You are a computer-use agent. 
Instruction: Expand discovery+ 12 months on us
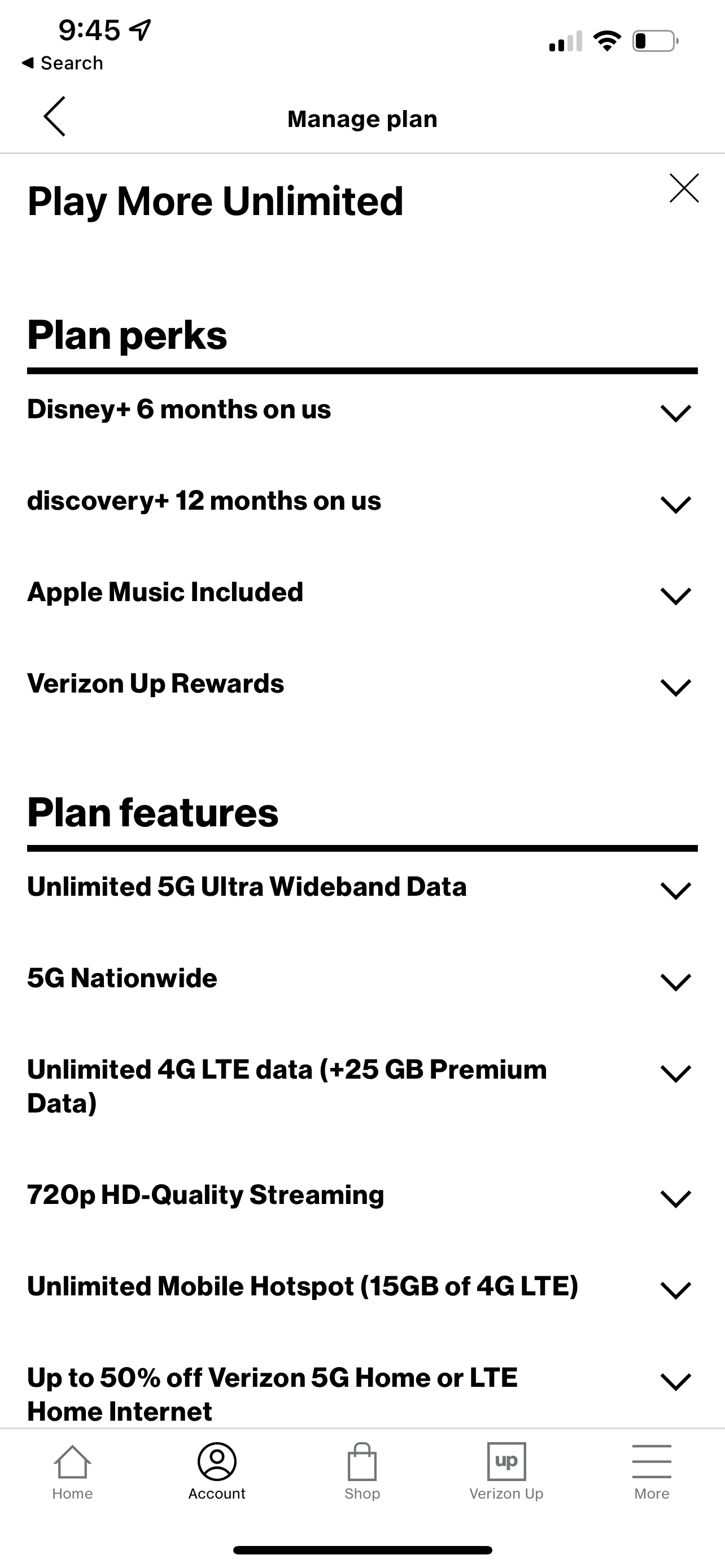point(675,505)
